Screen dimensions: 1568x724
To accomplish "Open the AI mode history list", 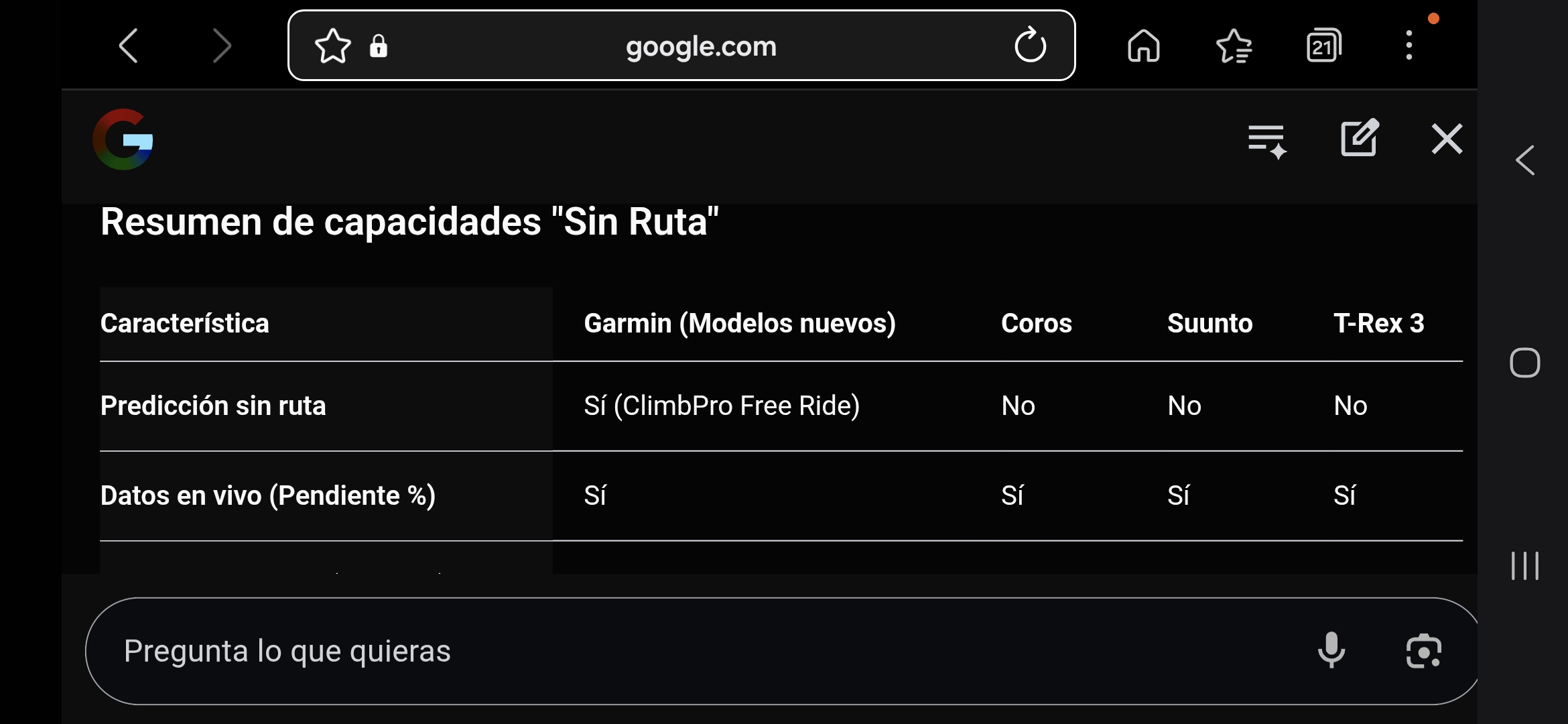I will click(1267, 141).
